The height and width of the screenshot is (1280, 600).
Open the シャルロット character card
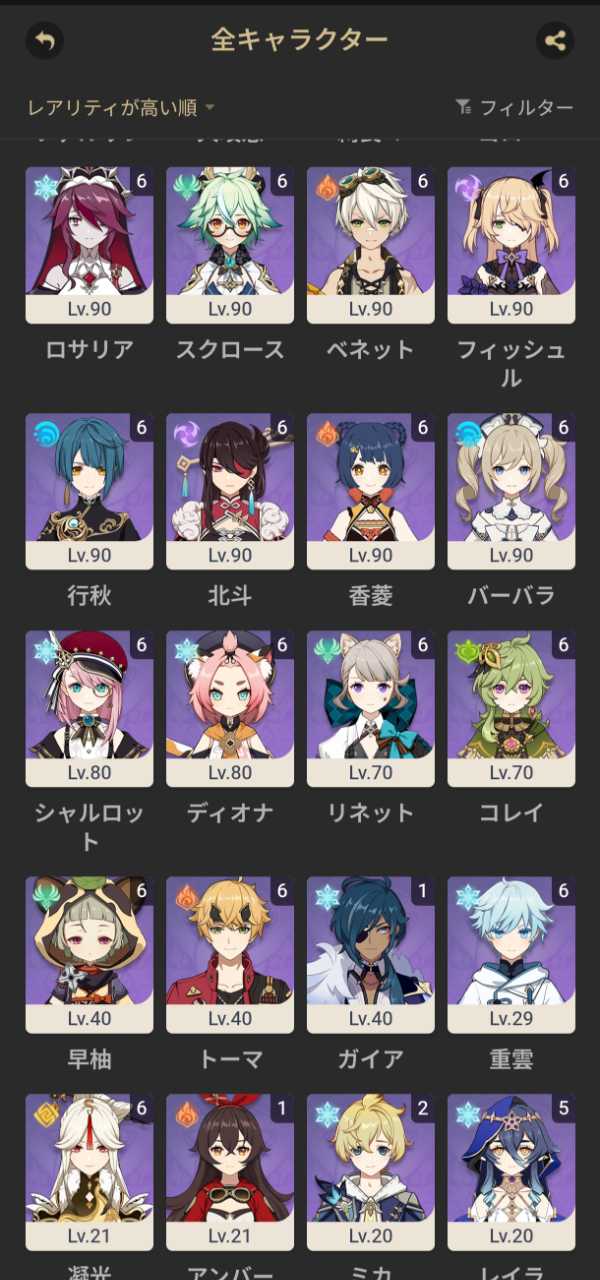(x=89, y=708)
